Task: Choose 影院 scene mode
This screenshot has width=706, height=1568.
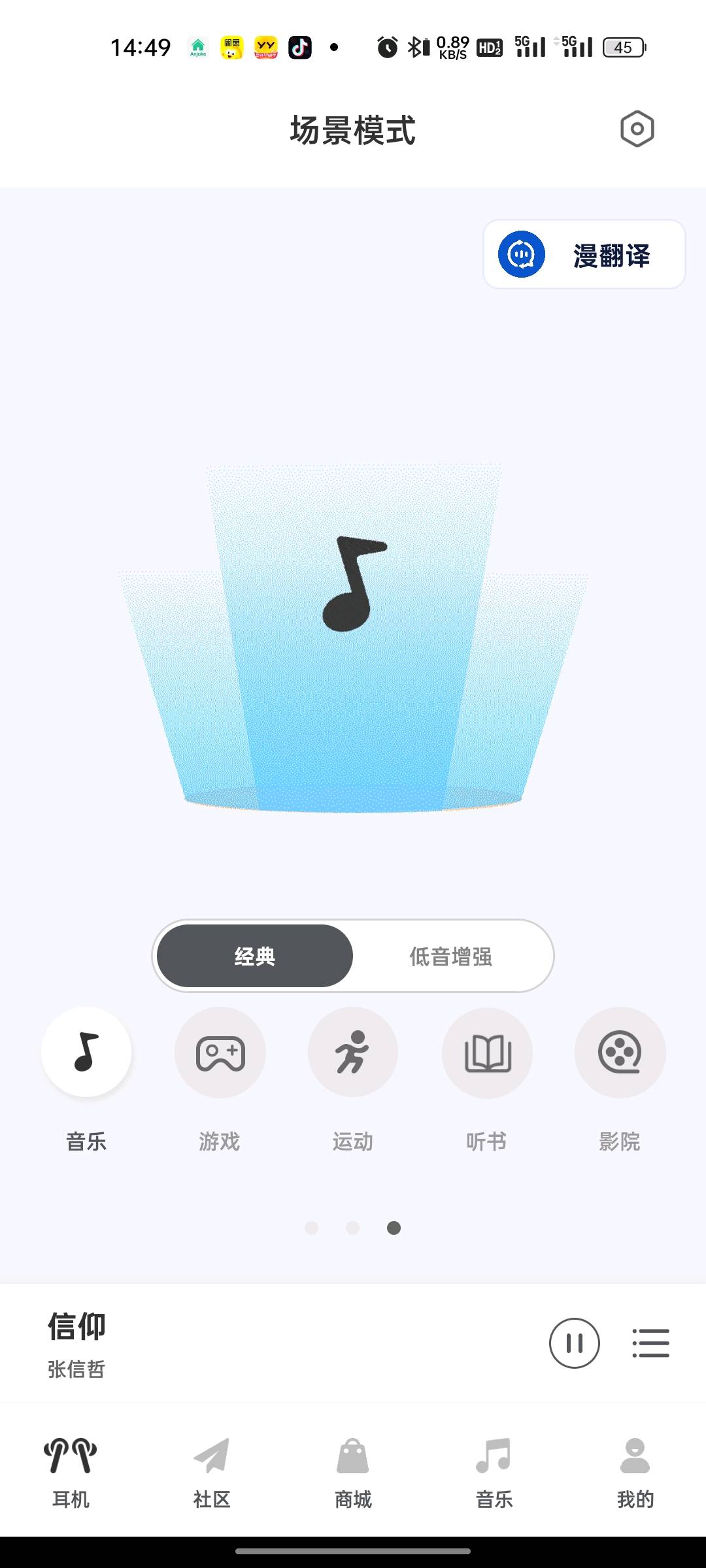Action: point(620,1052)
